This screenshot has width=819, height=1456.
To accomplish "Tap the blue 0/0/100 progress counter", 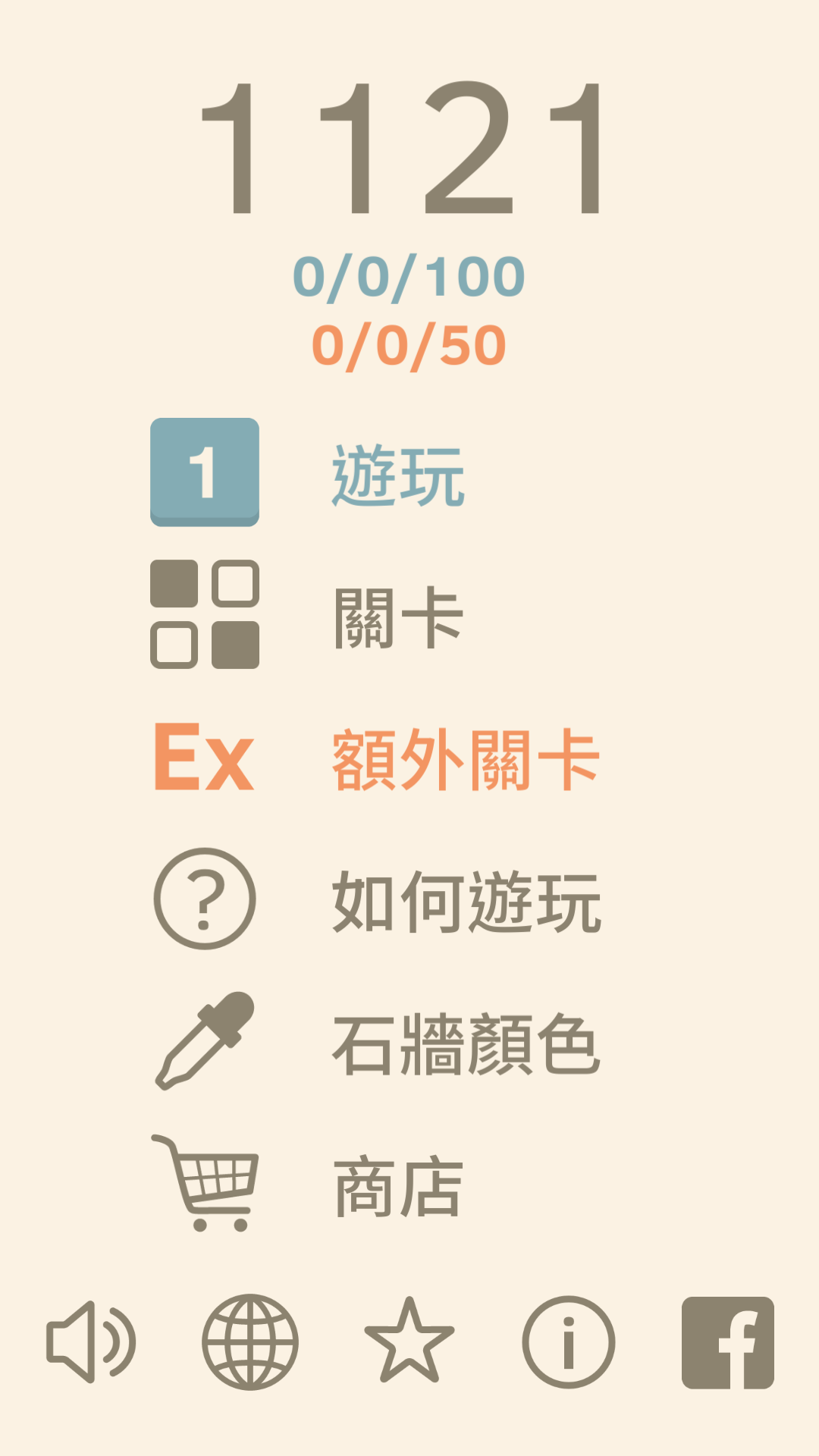I will (409, 278).
